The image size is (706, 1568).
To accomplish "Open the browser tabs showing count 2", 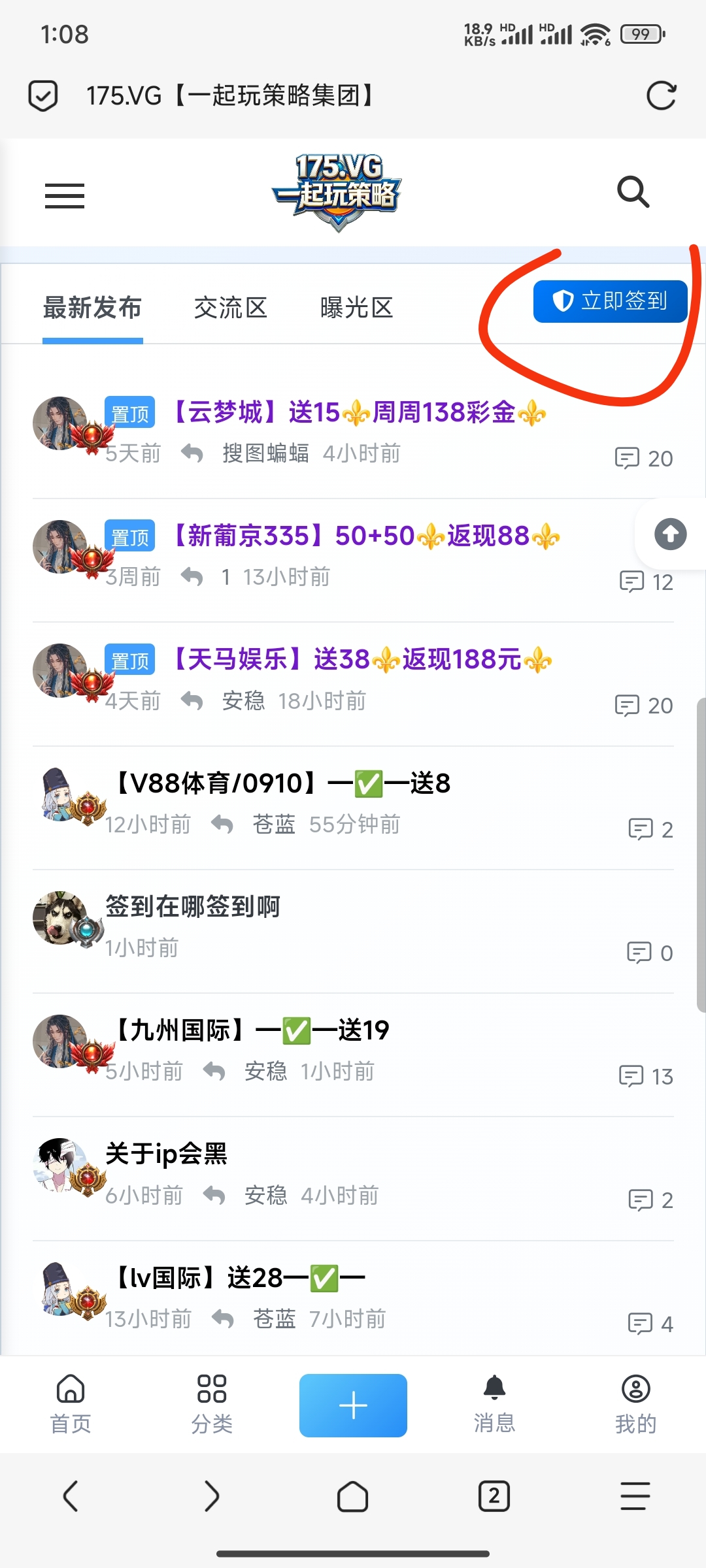I will [x=494, y=1496].
